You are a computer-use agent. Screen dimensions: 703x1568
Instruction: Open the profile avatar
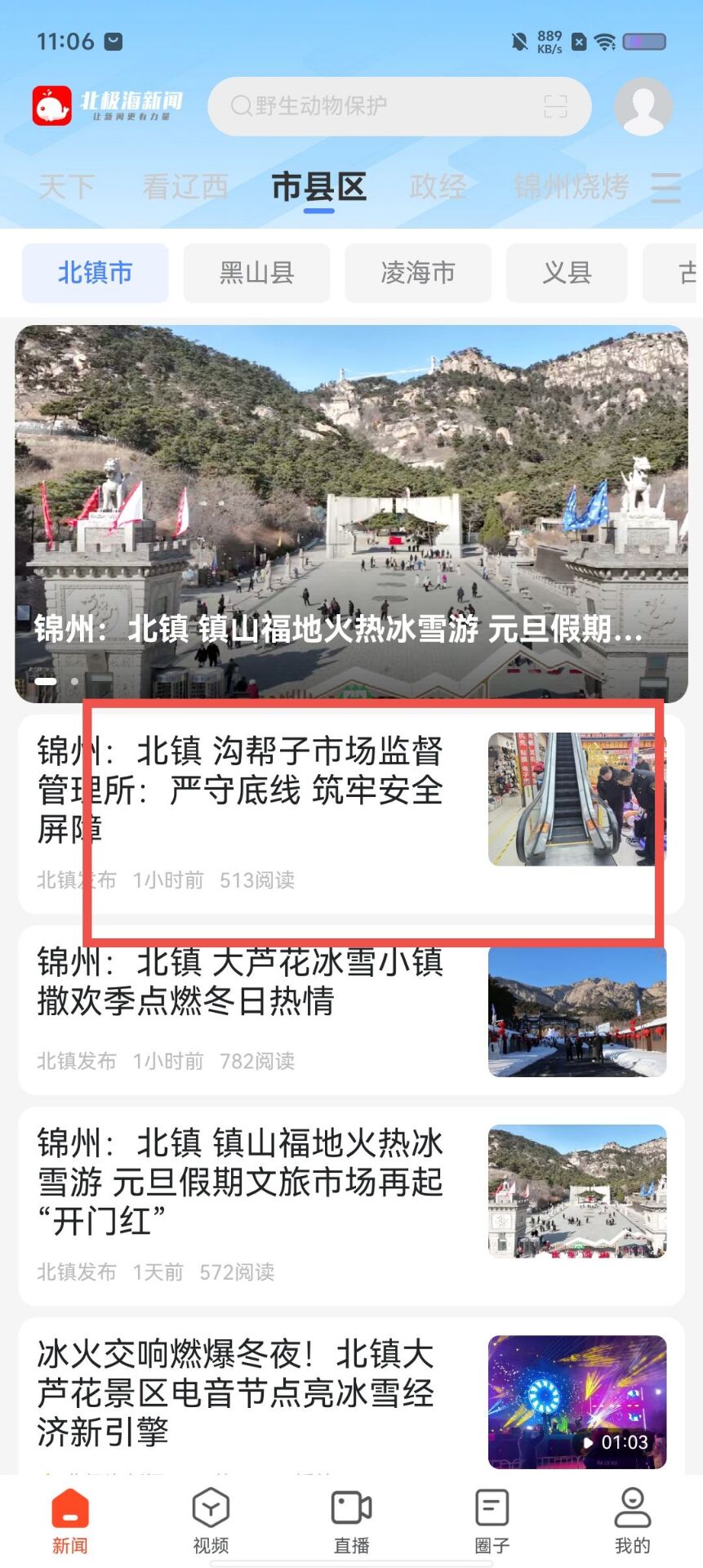[643, 106]
